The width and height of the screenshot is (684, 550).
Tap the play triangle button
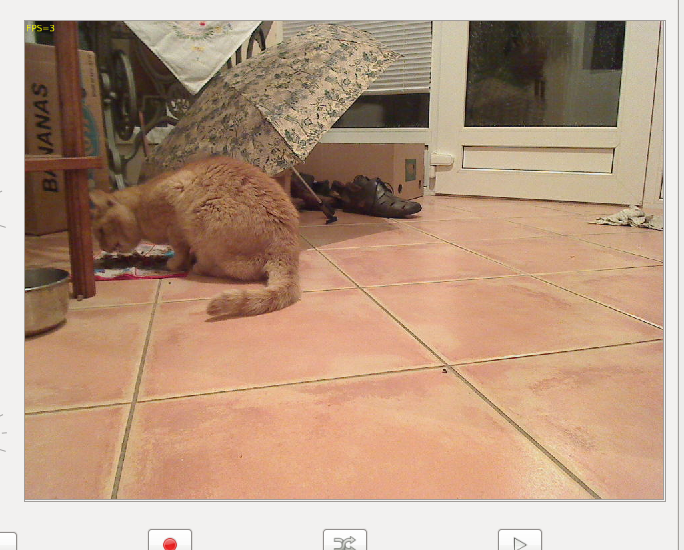pyautogui.click(x=520, y=542)
